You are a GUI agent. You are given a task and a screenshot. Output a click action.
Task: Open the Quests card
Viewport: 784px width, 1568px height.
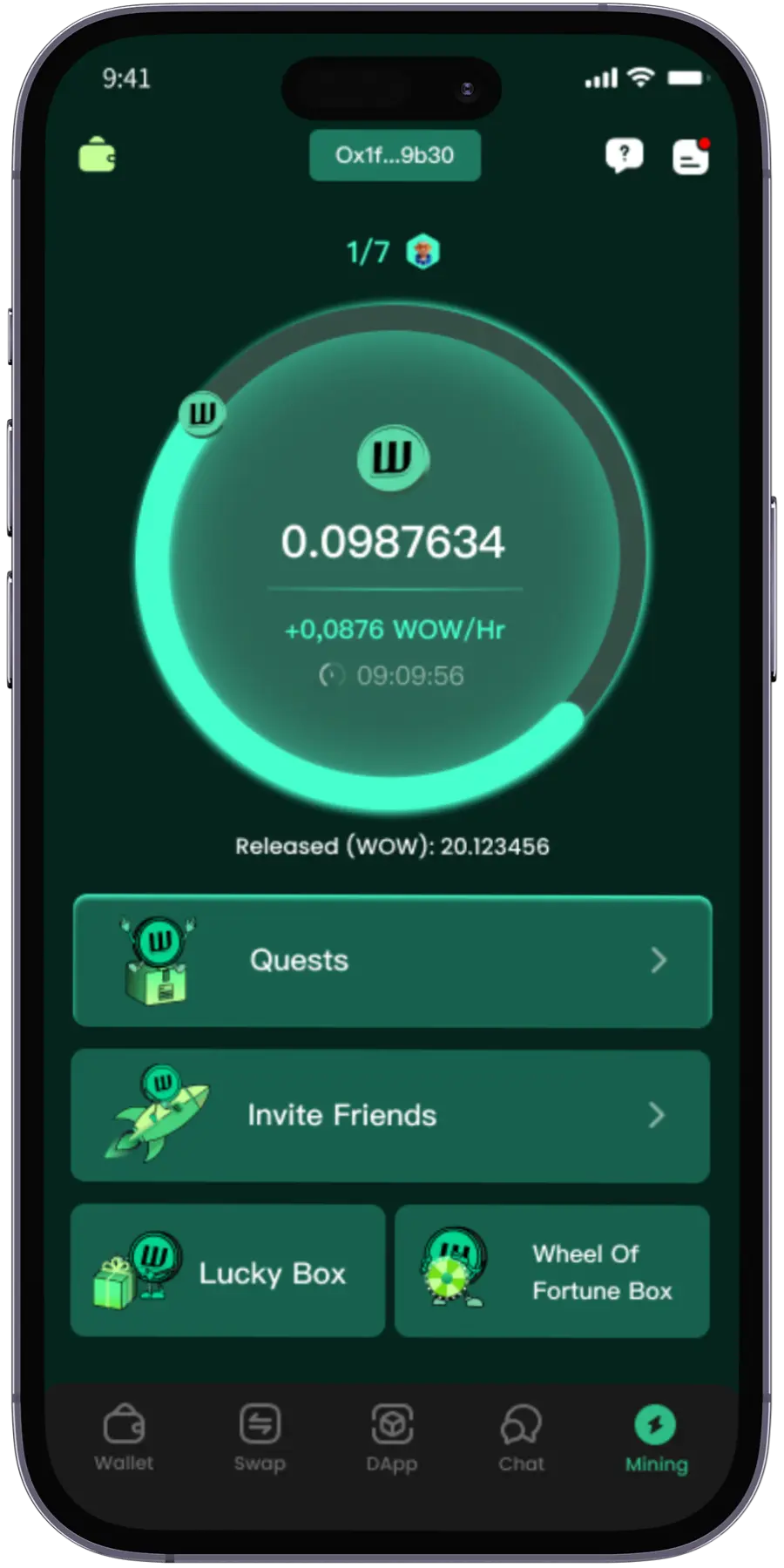pyautogui.click(x=392, y=961)
